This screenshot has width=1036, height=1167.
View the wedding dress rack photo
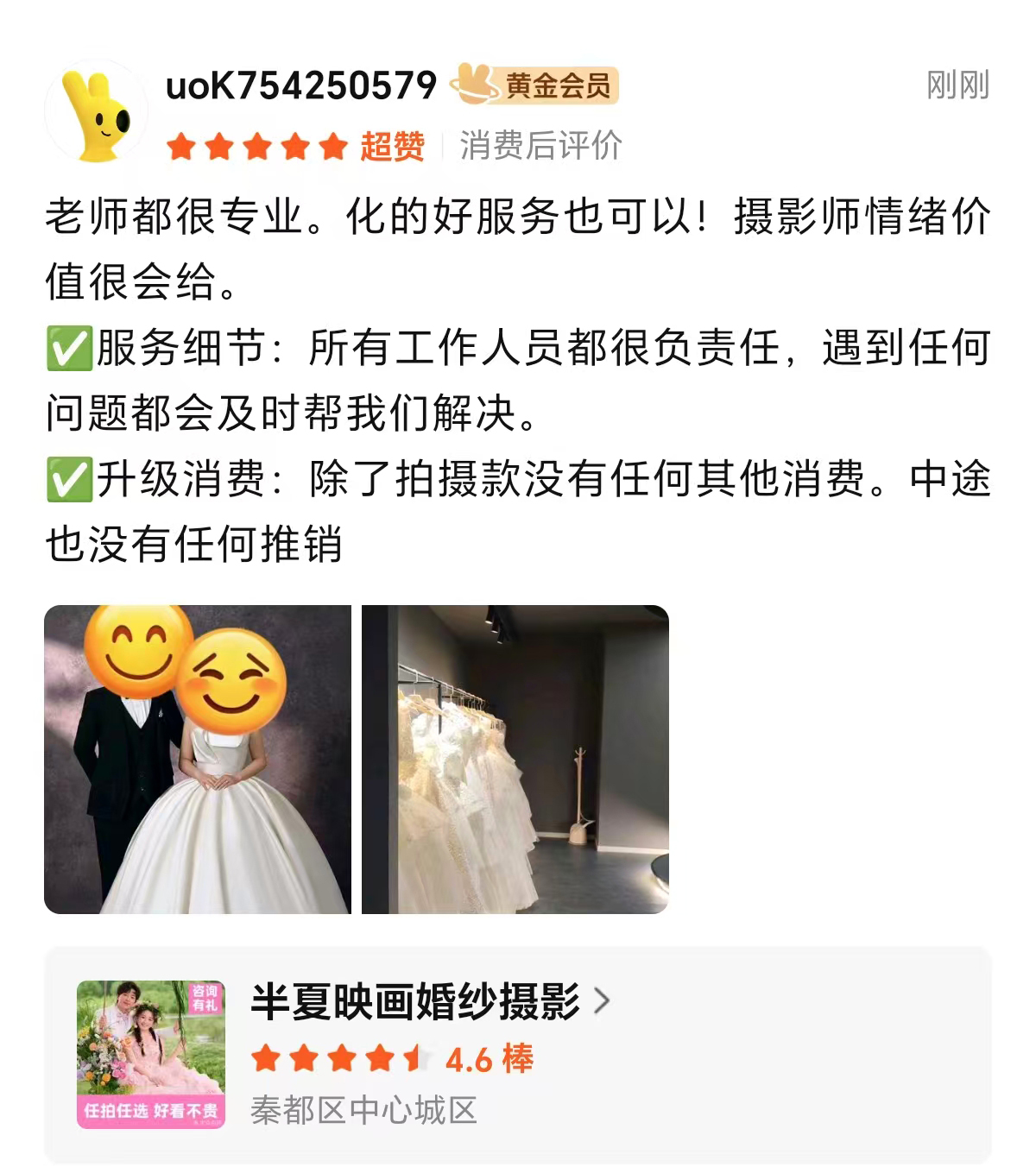pos(515,760)
